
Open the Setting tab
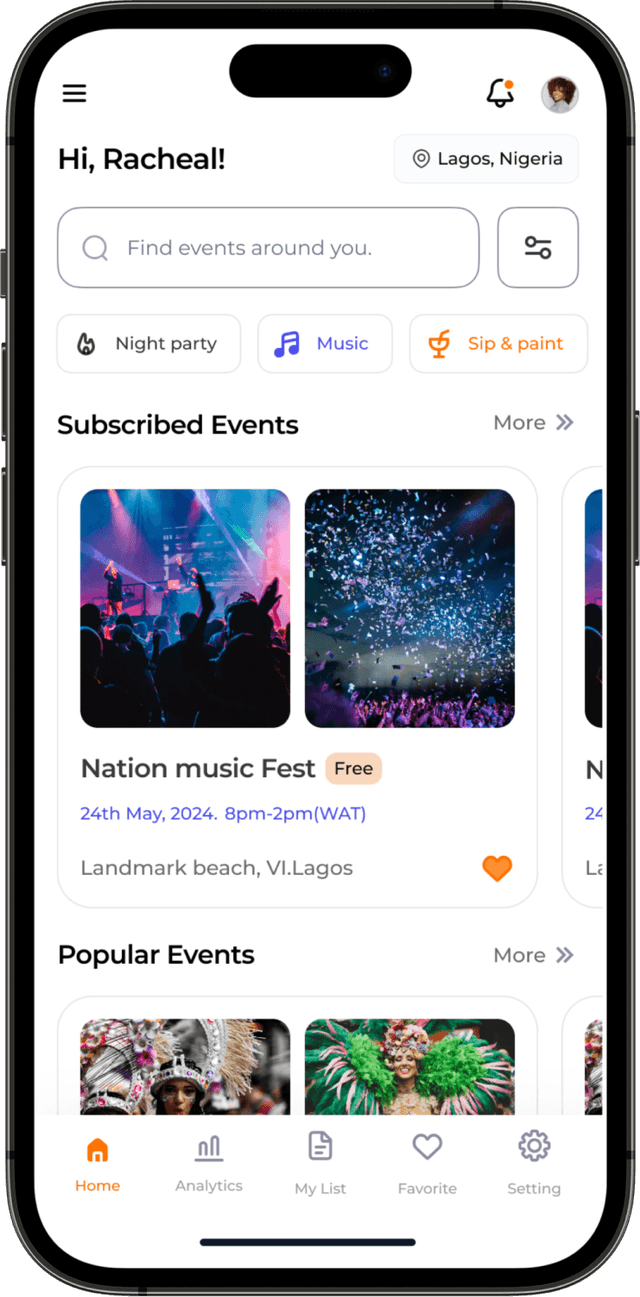tap(534, 1164)
